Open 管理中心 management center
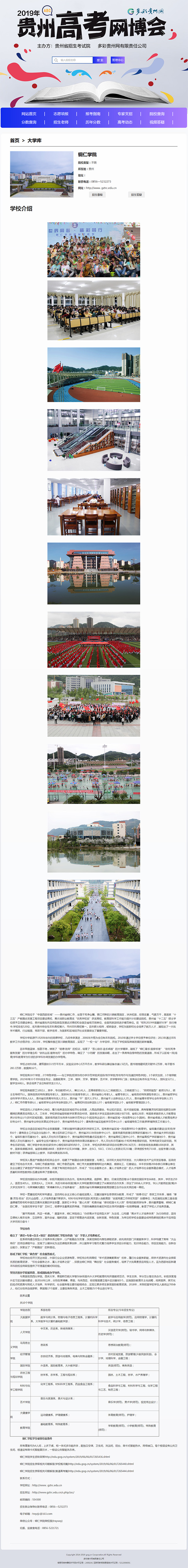The height and width of the screenshot is (1568, 188). 117,60
